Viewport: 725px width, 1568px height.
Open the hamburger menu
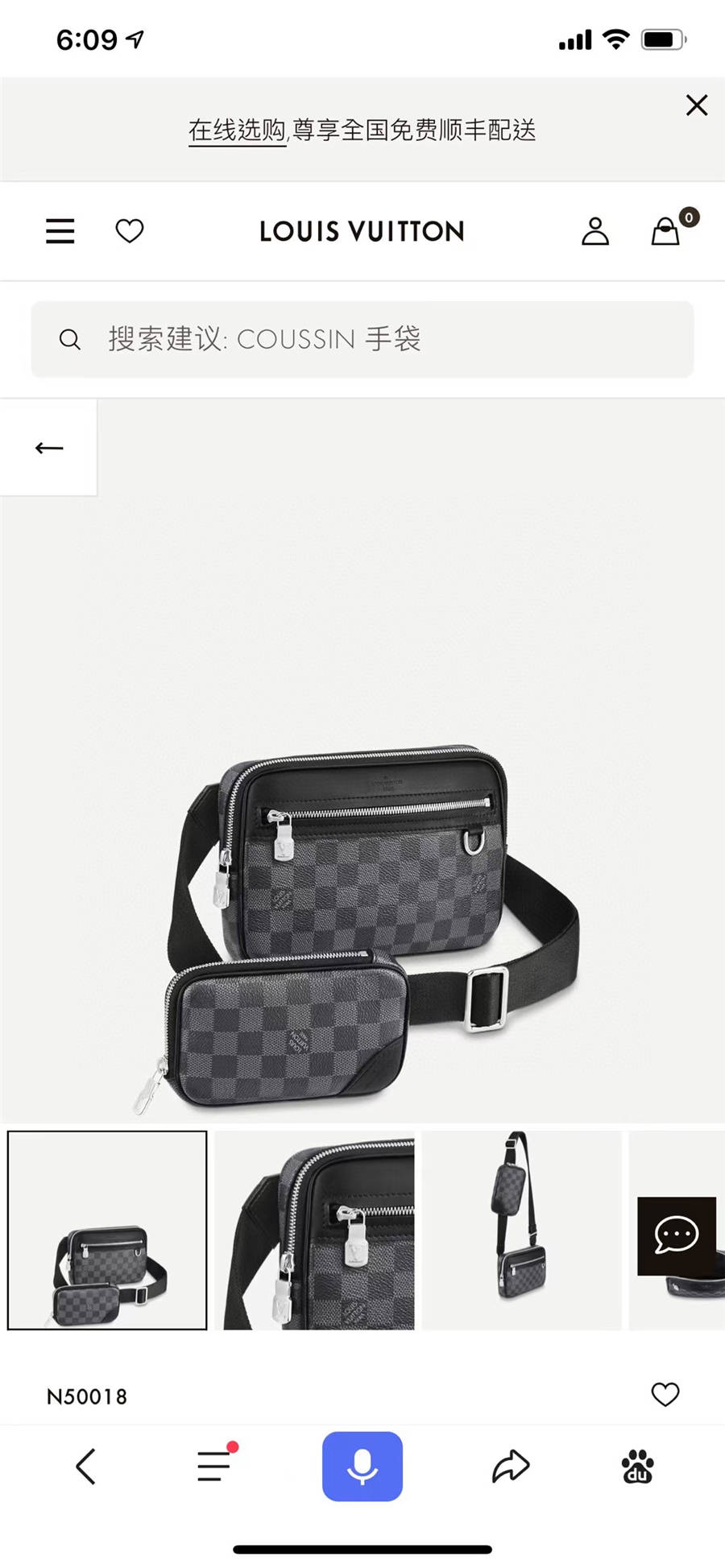60,231
